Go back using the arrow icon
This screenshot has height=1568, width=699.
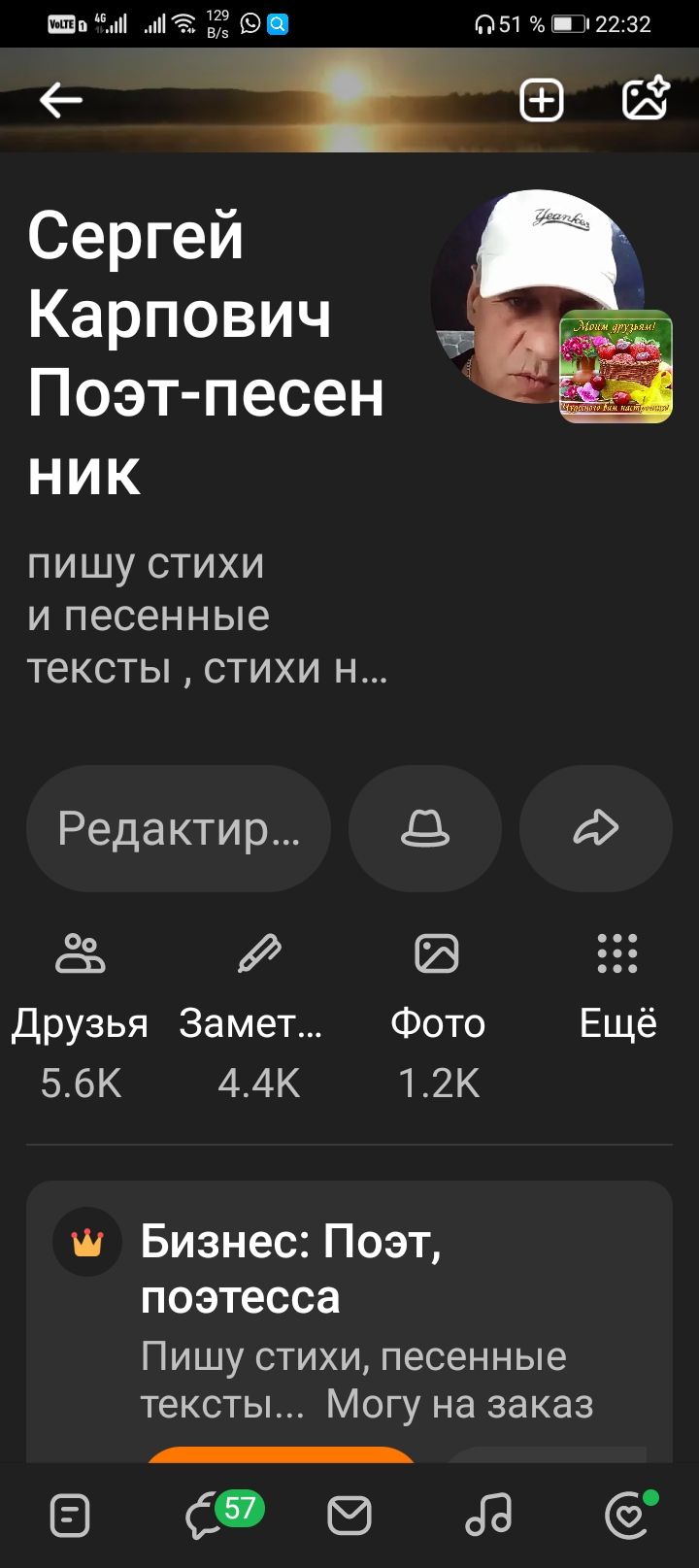coord(61,99)
